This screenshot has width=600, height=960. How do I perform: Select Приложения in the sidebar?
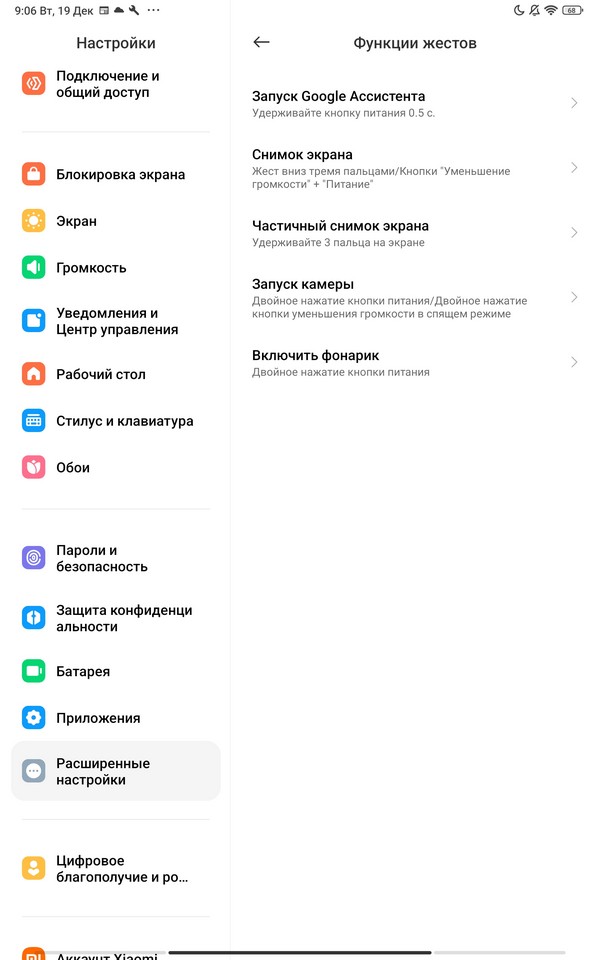click(97, 718)
